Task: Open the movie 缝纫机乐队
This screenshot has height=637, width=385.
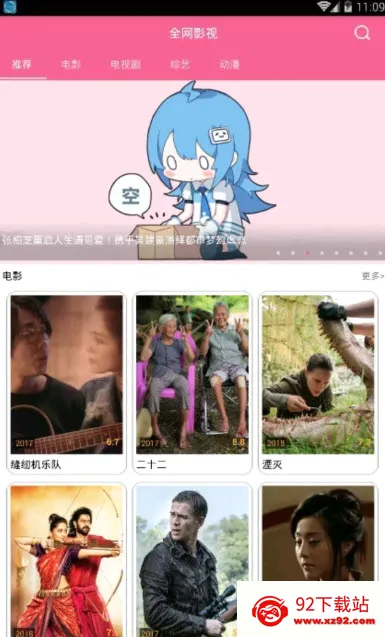Action: click(x=66, y=383)
